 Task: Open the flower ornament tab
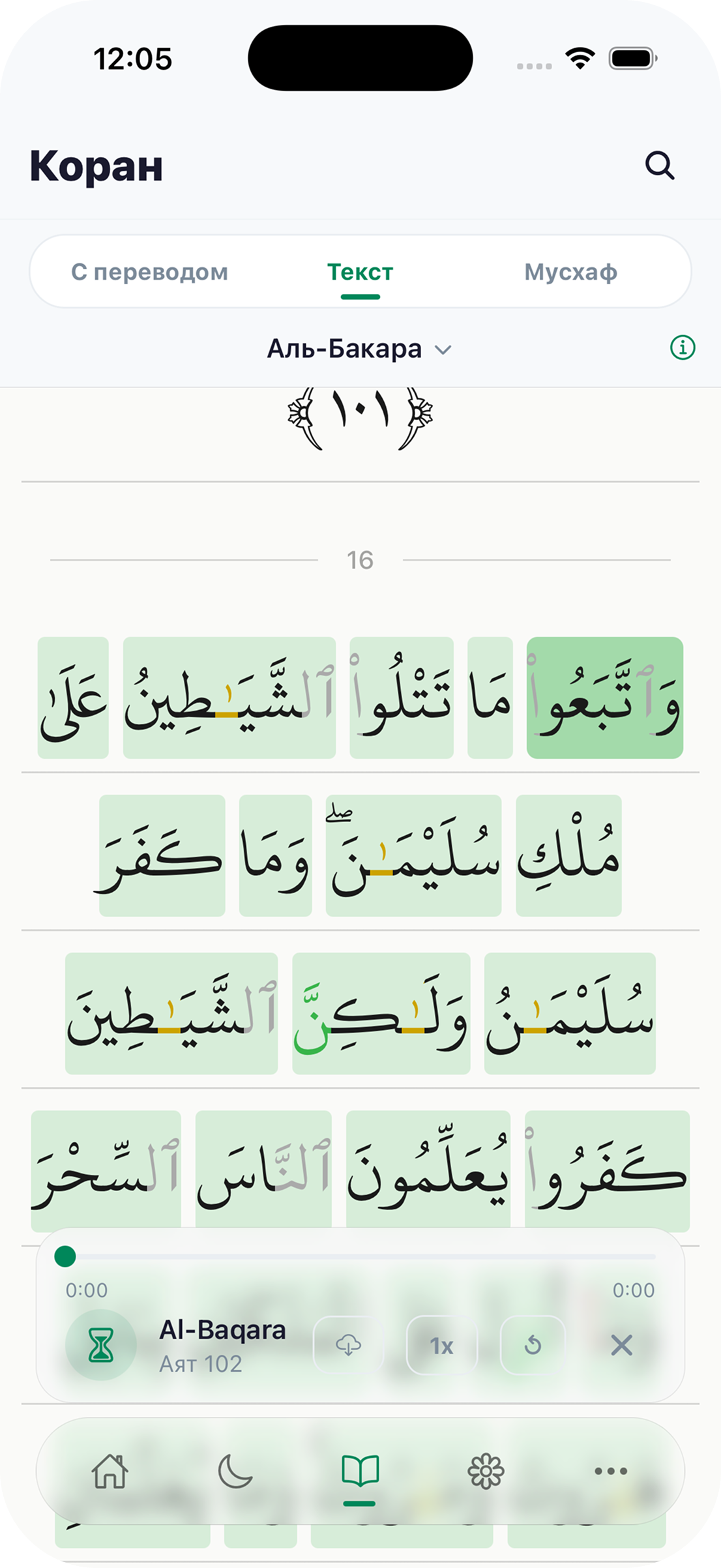[x=486, y=1471]
